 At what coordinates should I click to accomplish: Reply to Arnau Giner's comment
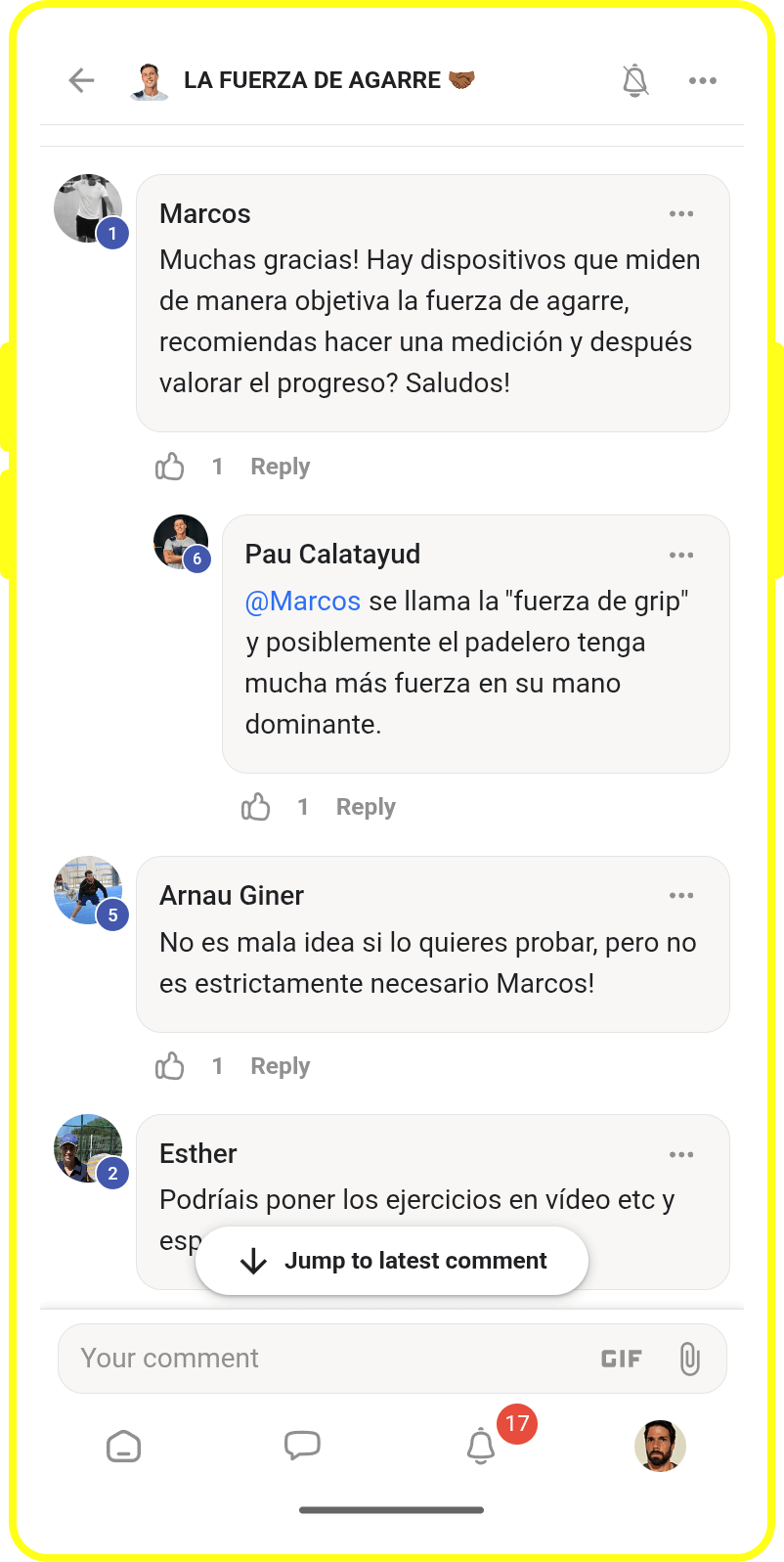pos(280,1066)
